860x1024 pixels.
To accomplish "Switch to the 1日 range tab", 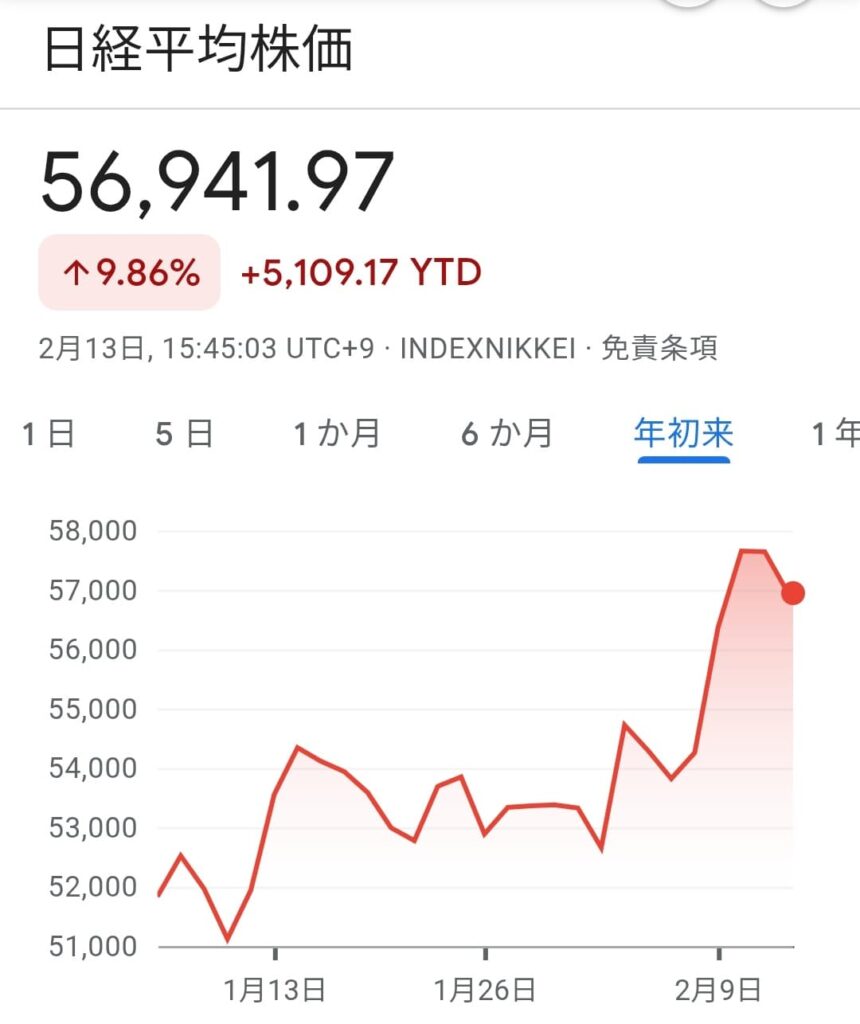I will 48,434.
